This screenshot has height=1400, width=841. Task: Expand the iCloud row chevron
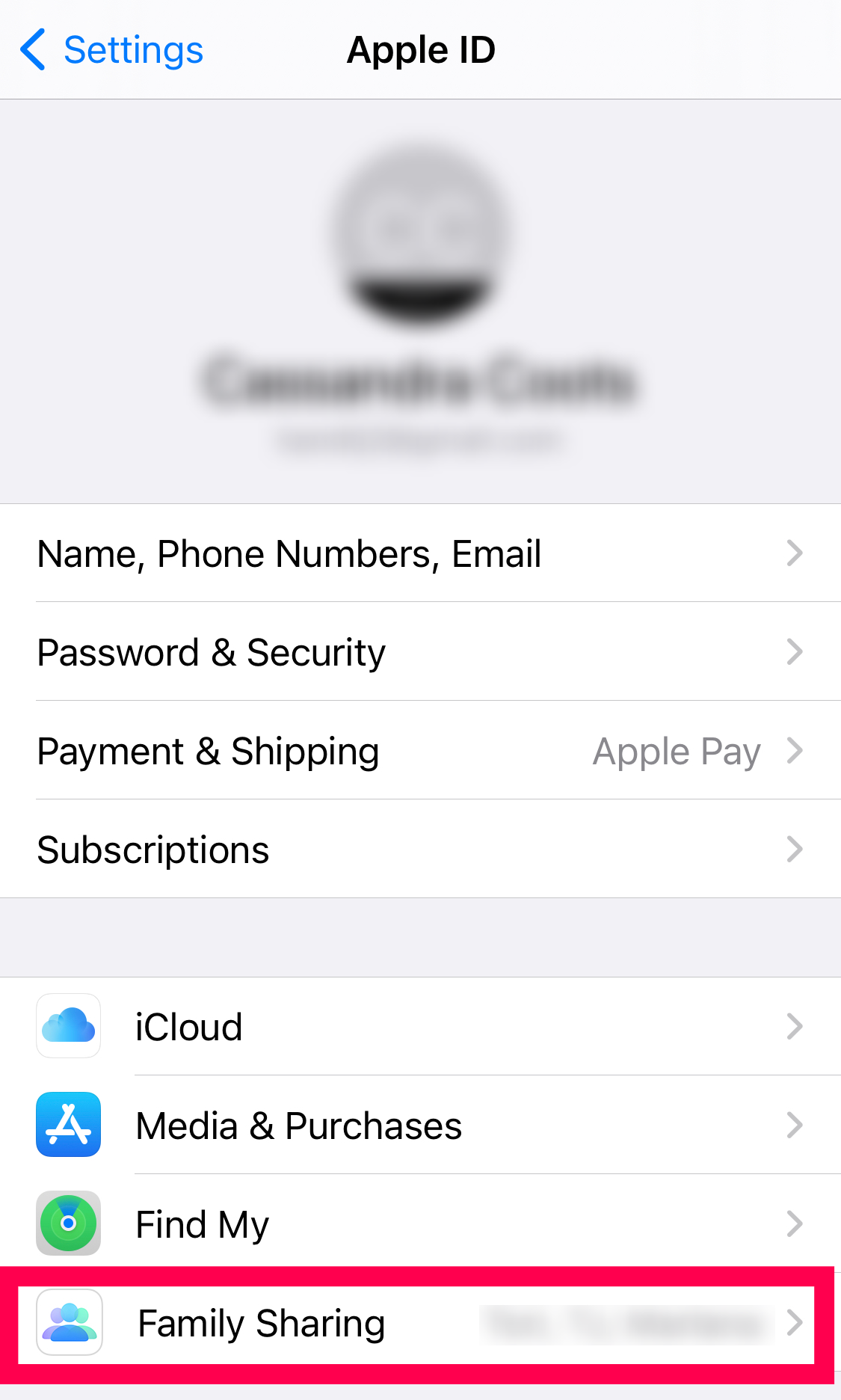click(x=795, y=1027)
